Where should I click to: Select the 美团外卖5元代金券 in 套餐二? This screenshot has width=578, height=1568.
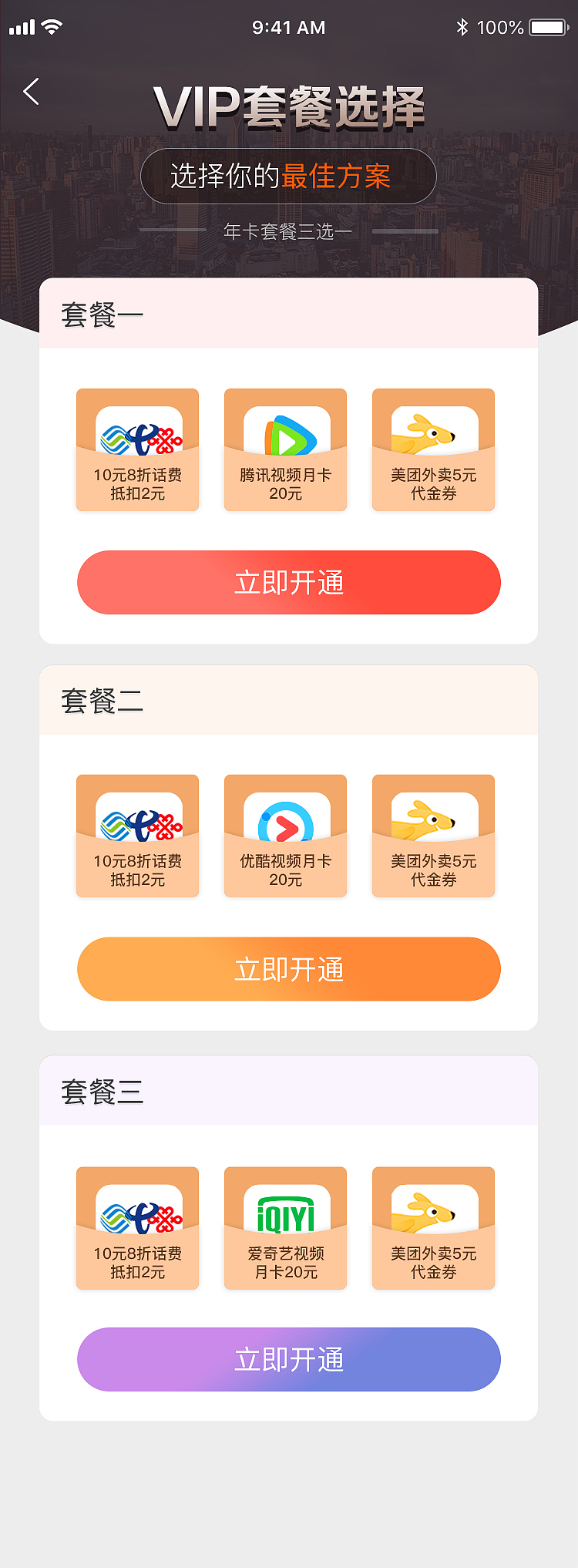[433, 836]
